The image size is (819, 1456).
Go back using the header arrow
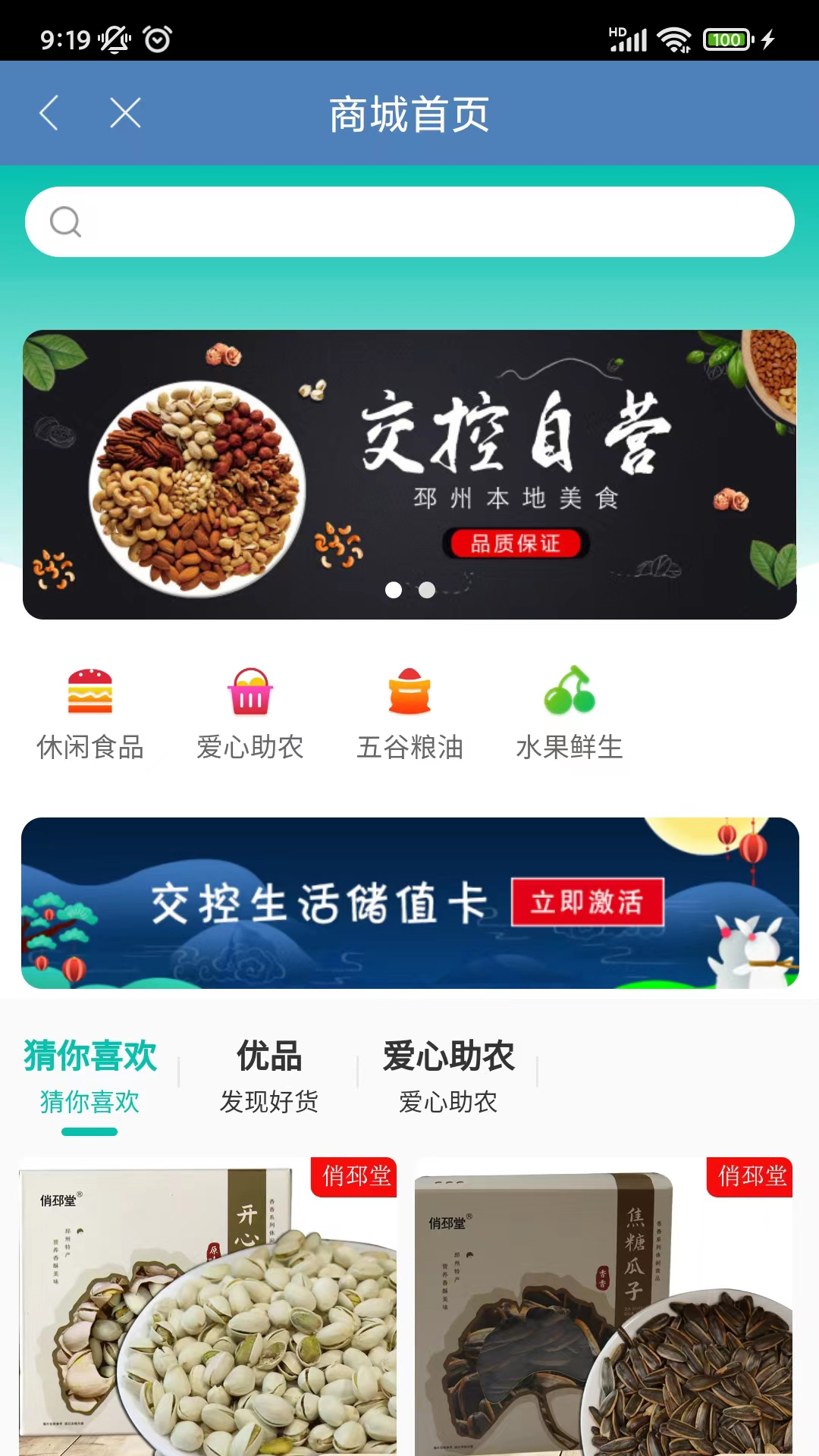(49, 113)
